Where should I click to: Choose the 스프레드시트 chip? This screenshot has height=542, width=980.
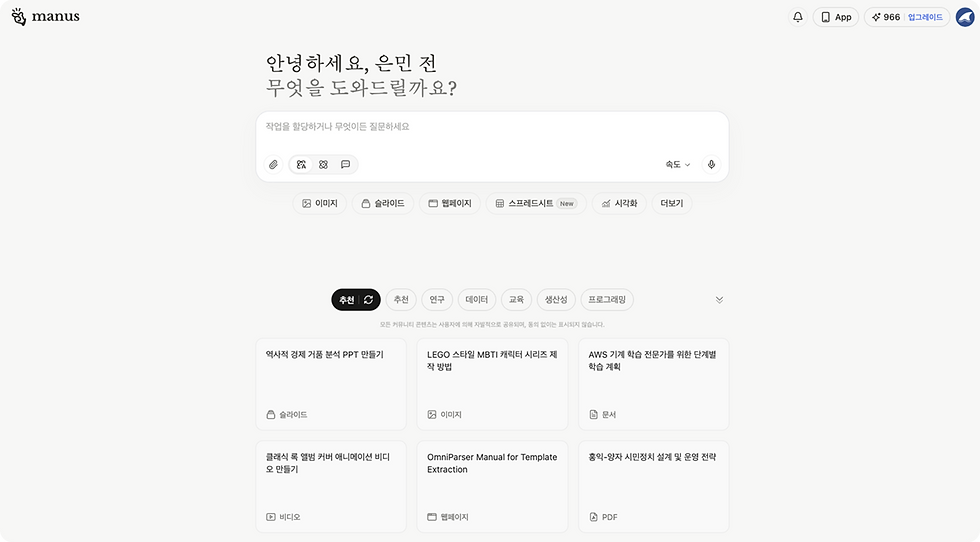point(535,203)
